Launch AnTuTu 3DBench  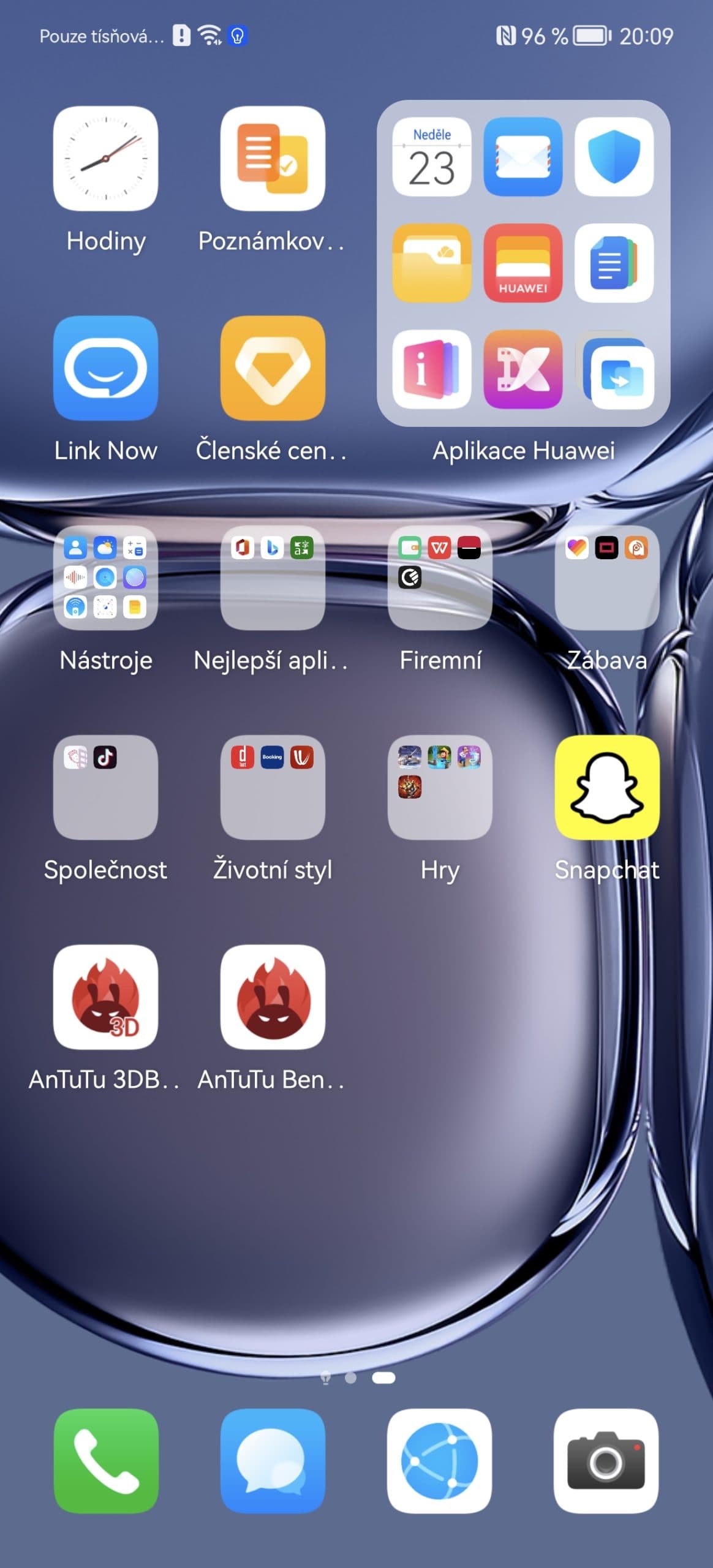click(x=105, y=997)
